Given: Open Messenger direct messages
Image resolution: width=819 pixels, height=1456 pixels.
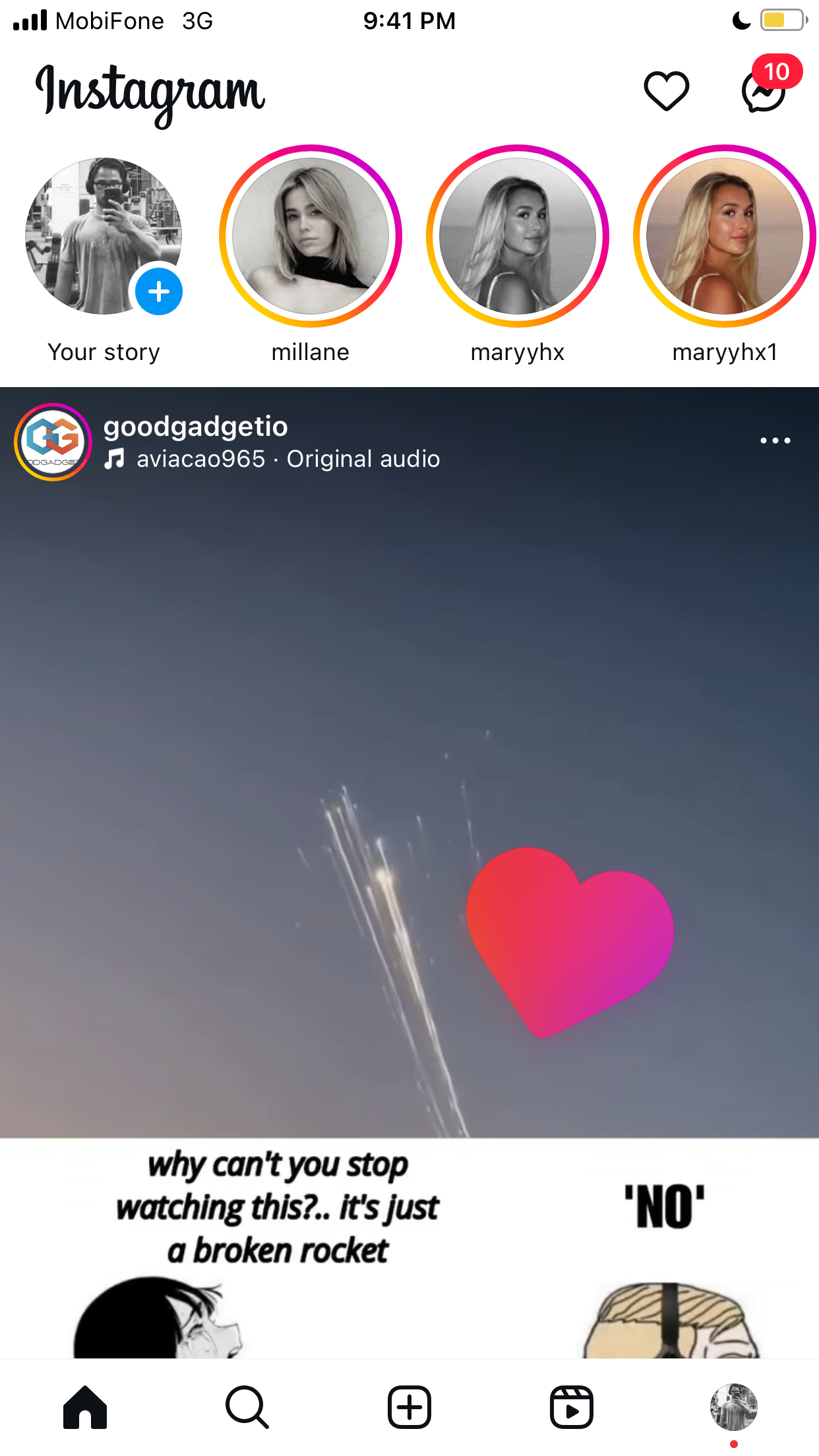Looking at the screenshot, I should point(764,91).
